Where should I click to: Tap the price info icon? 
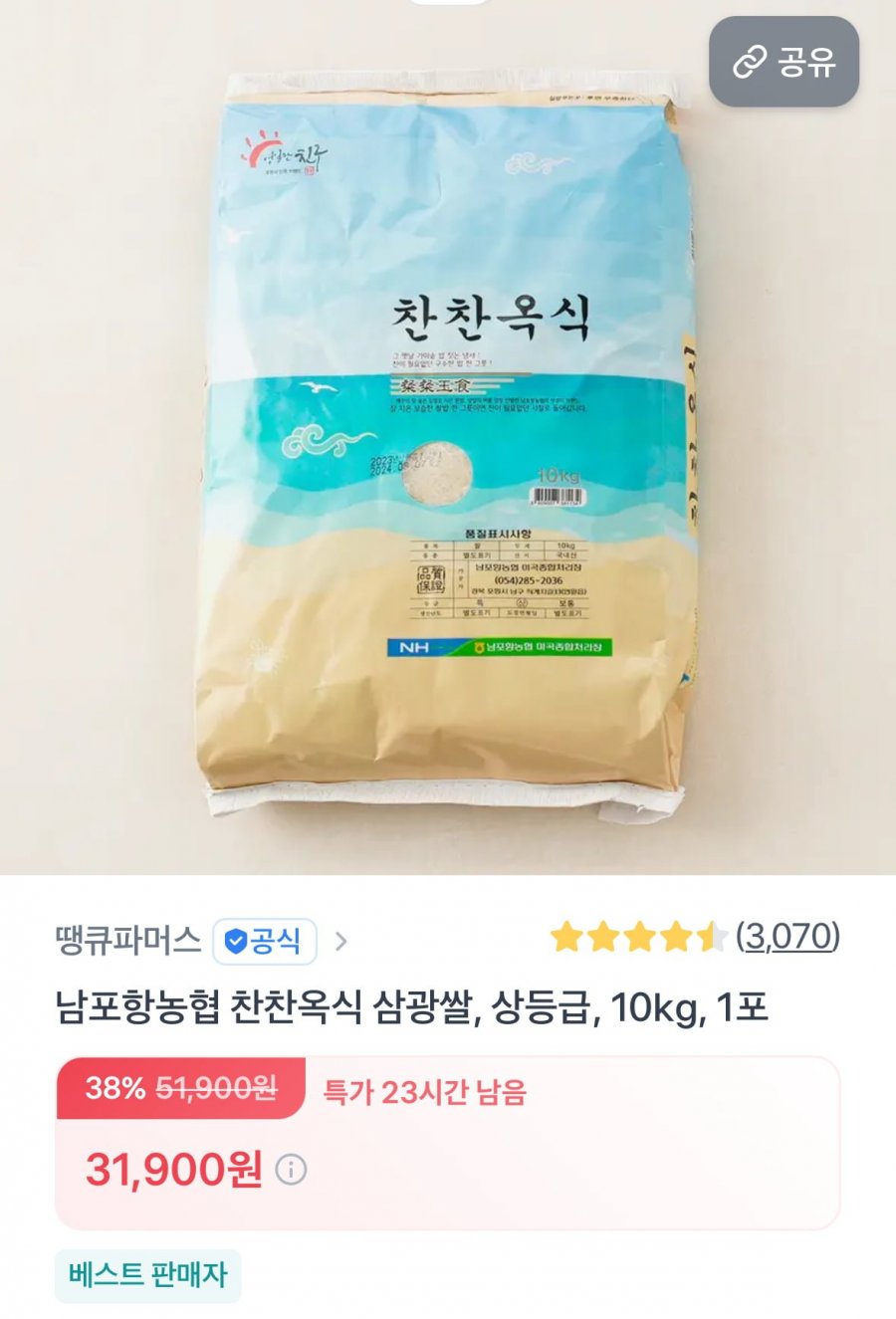[291, 1169]
